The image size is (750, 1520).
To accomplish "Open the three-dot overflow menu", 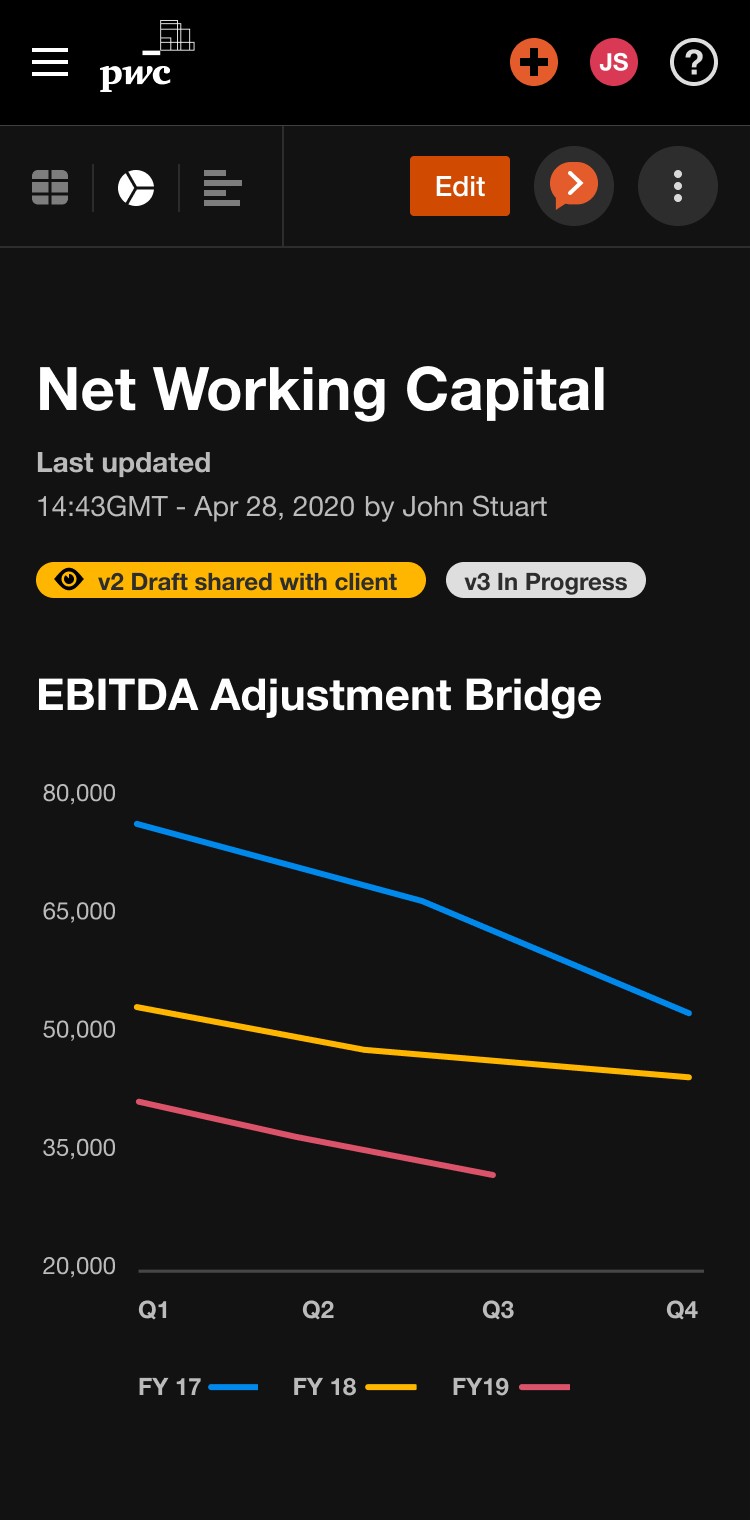I will (x=678, y=186).
